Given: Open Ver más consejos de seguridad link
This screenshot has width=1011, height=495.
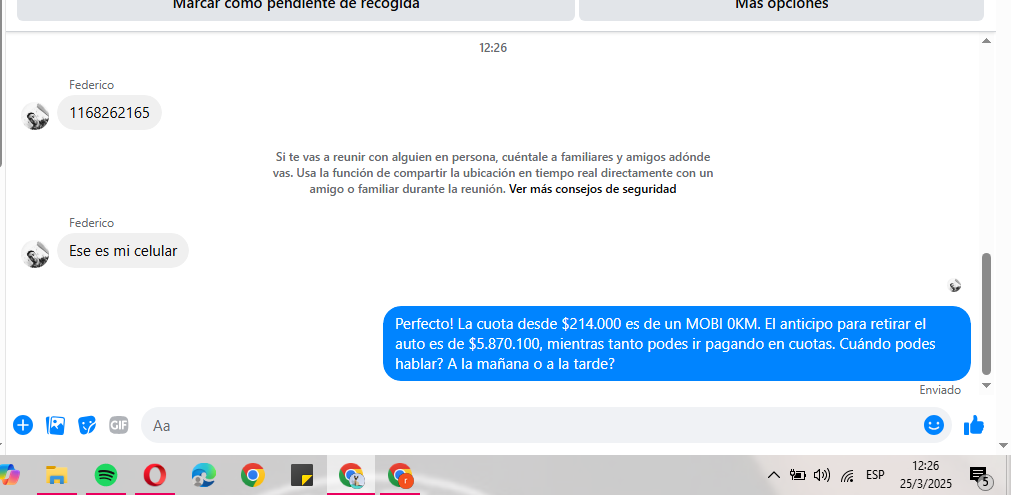Looking at the screenshot, I should (x=592, y=189).
